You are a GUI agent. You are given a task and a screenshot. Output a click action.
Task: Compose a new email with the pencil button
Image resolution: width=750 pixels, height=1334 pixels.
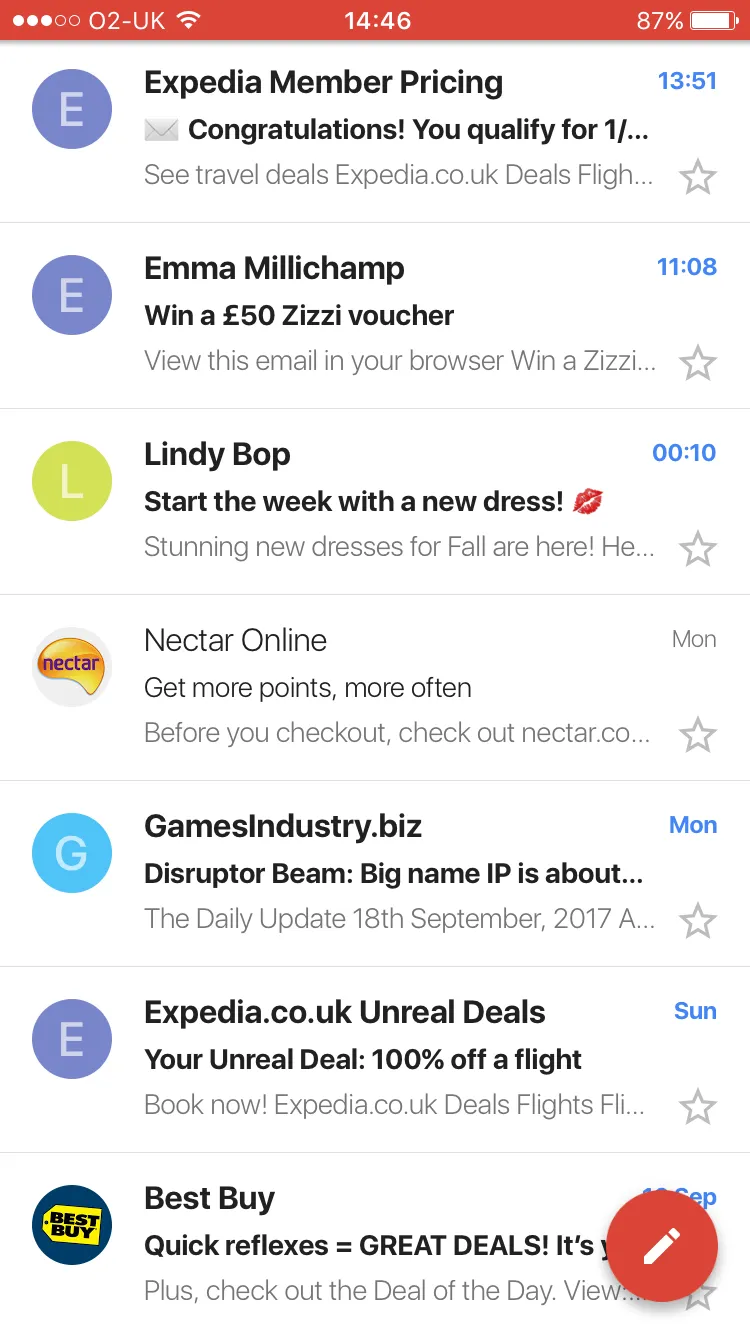click(662, 1246)
